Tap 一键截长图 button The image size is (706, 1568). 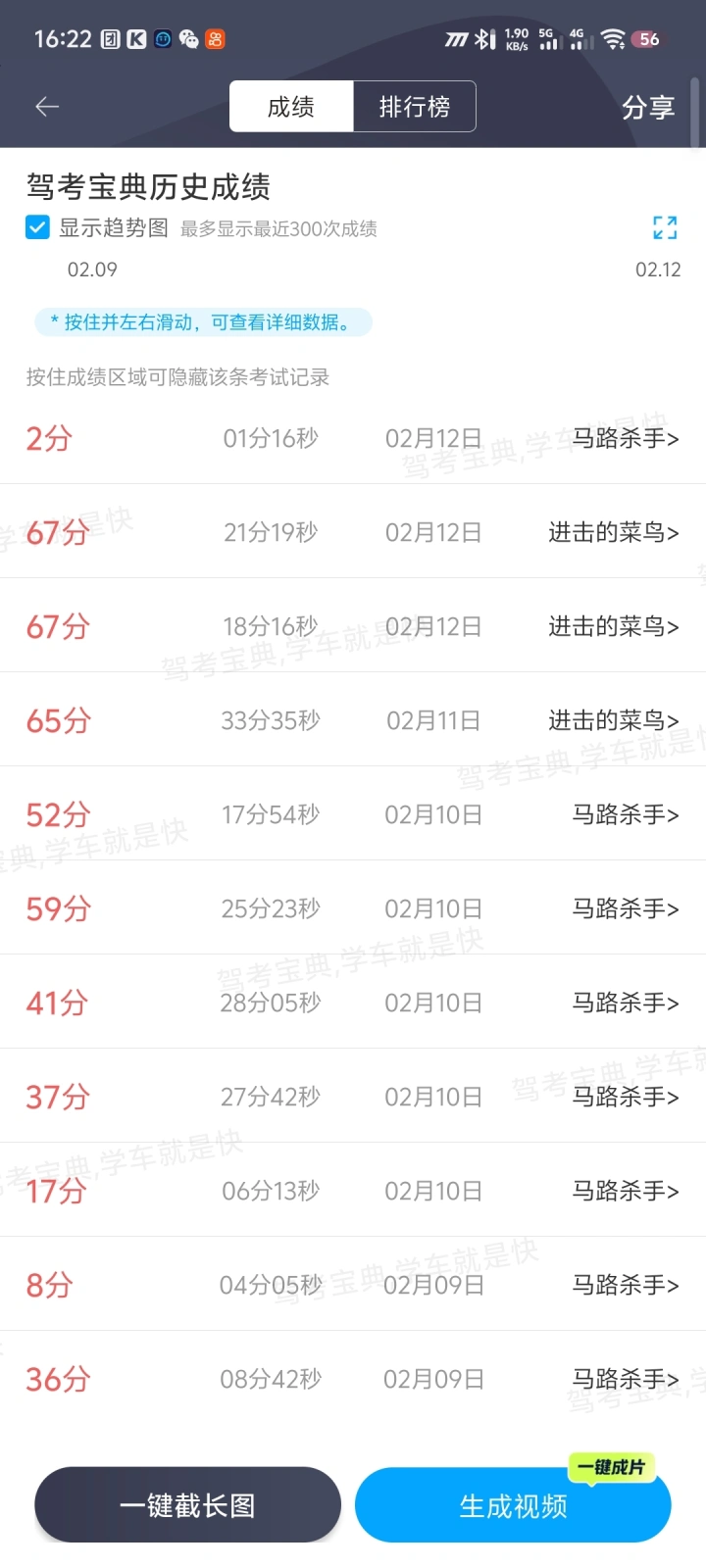click(x=187, y=1505)
